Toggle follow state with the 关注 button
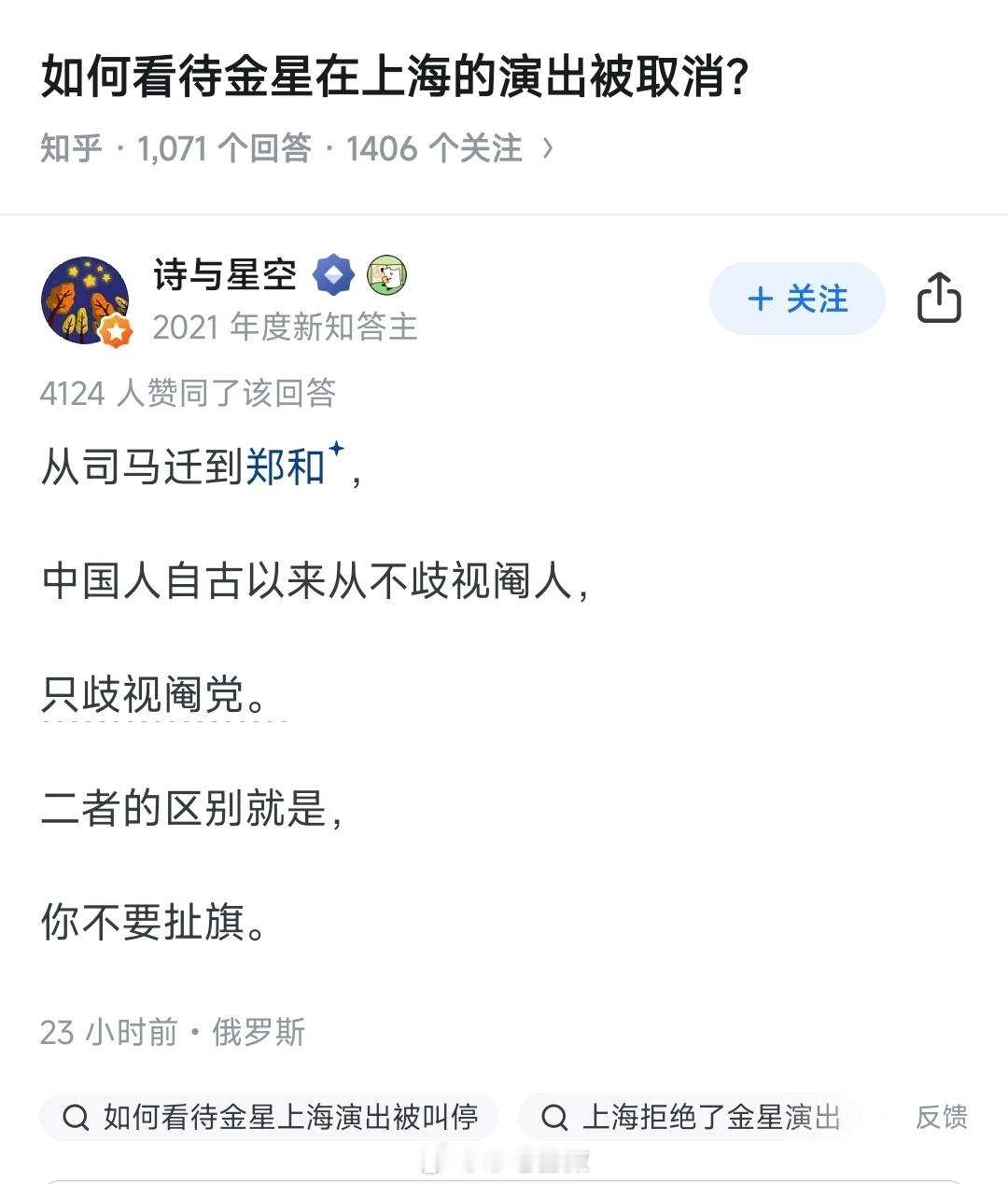 coord(797,299)
